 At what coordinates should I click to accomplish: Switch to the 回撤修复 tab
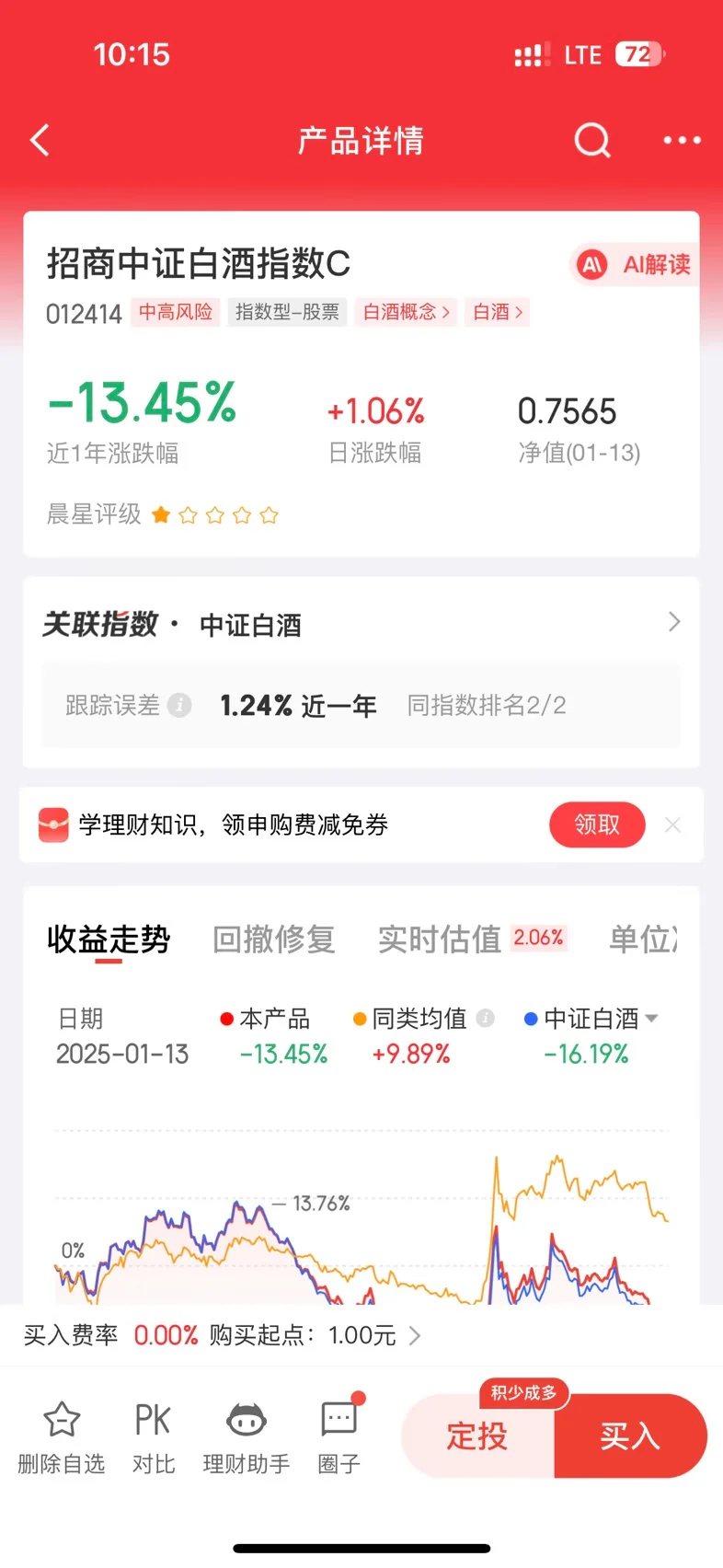[273, 940]
